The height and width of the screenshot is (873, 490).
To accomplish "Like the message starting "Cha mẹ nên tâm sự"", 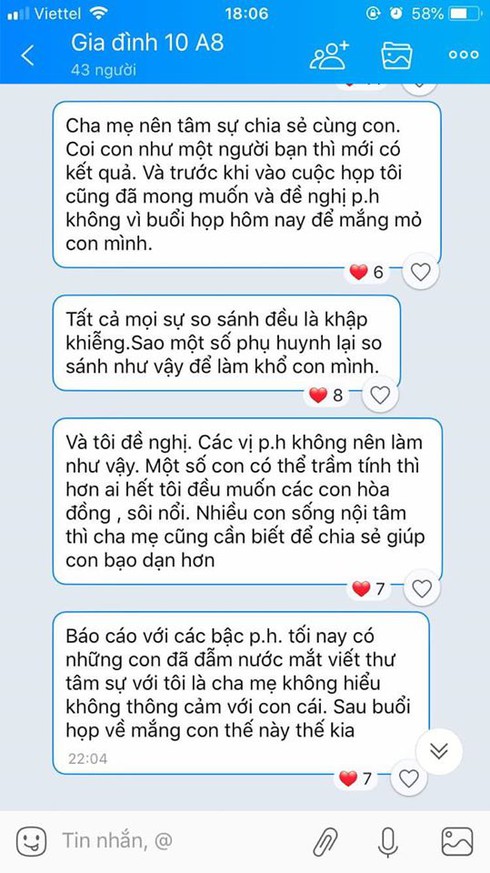I will 420,272.
